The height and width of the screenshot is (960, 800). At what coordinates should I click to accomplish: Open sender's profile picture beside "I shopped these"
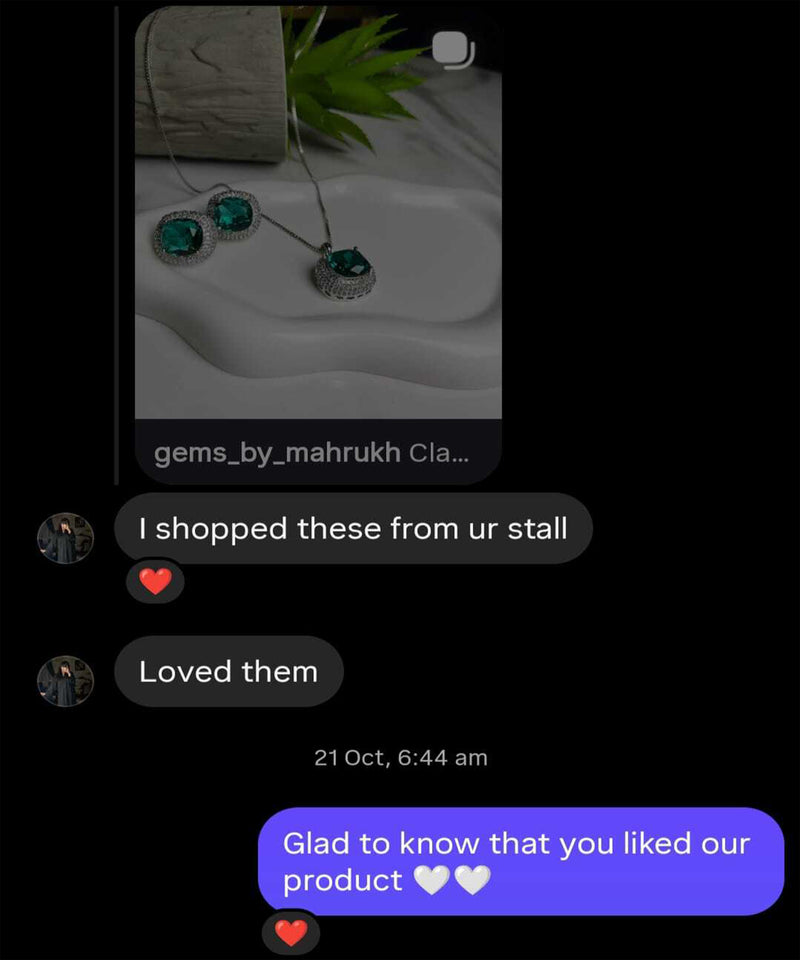pyautogui.click(x=65, y=539)
